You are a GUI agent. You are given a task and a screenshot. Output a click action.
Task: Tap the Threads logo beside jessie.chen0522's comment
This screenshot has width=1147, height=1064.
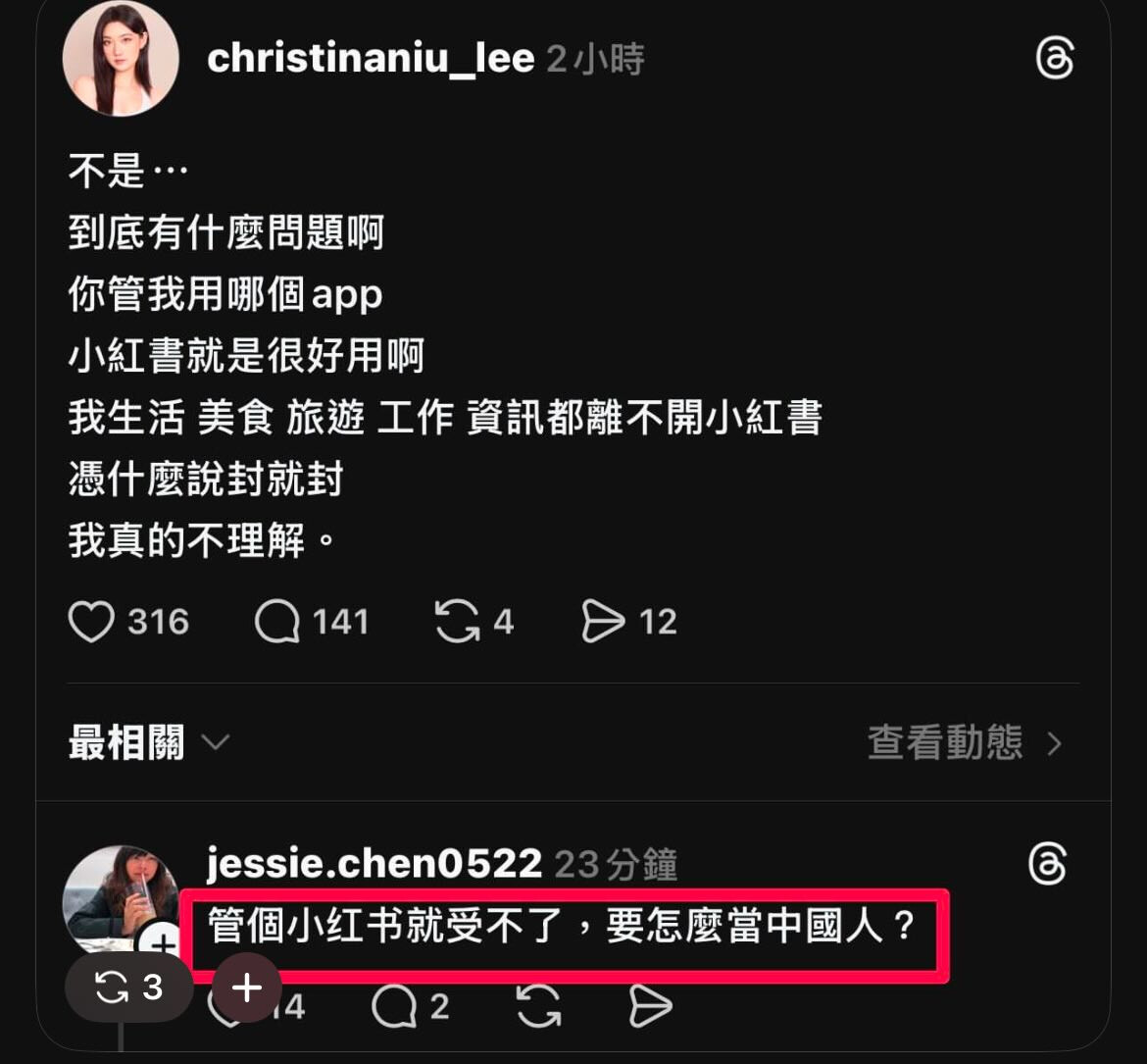1047,864
